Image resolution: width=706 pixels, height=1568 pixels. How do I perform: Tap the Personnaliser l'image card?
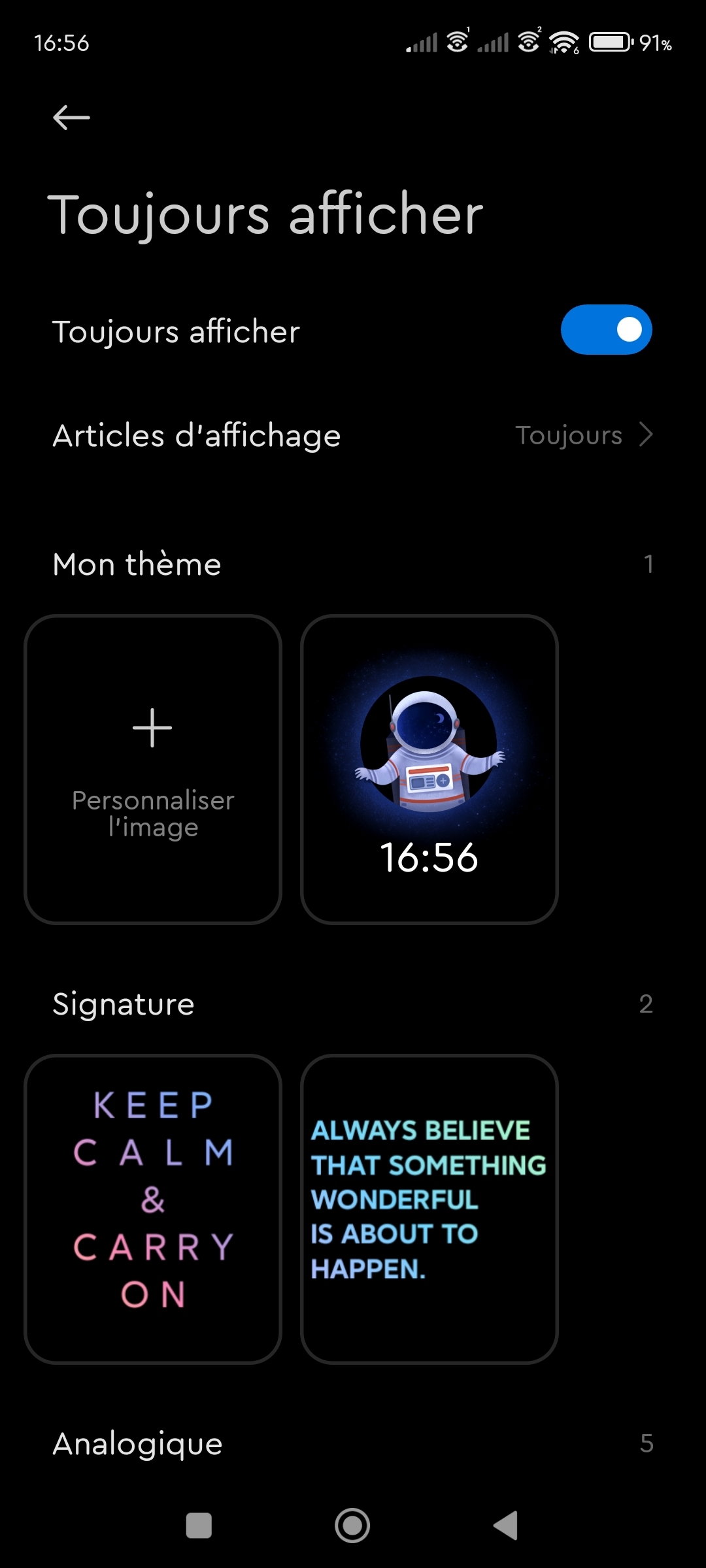(x=153, y=769)
